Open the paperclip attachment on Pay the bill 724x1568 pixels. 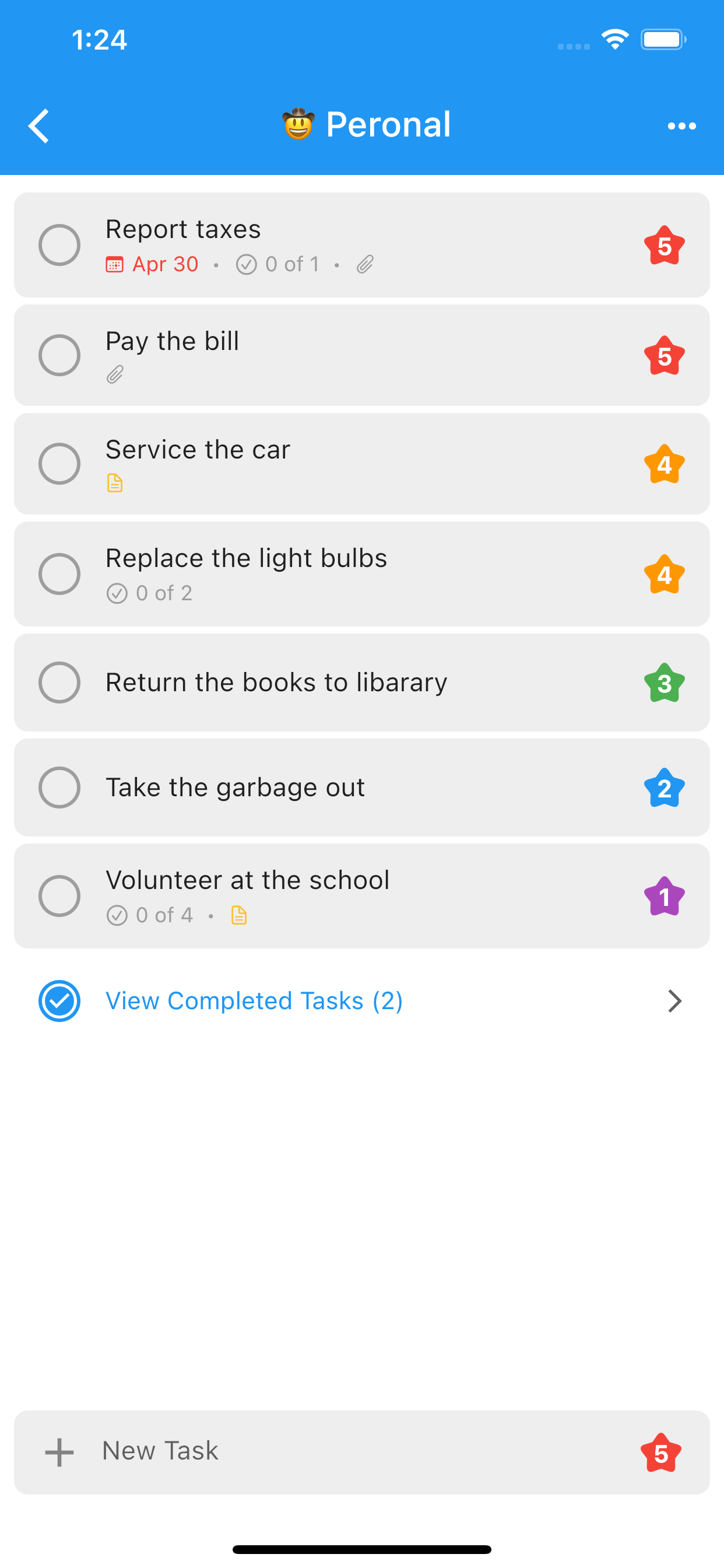pos(114,375)
